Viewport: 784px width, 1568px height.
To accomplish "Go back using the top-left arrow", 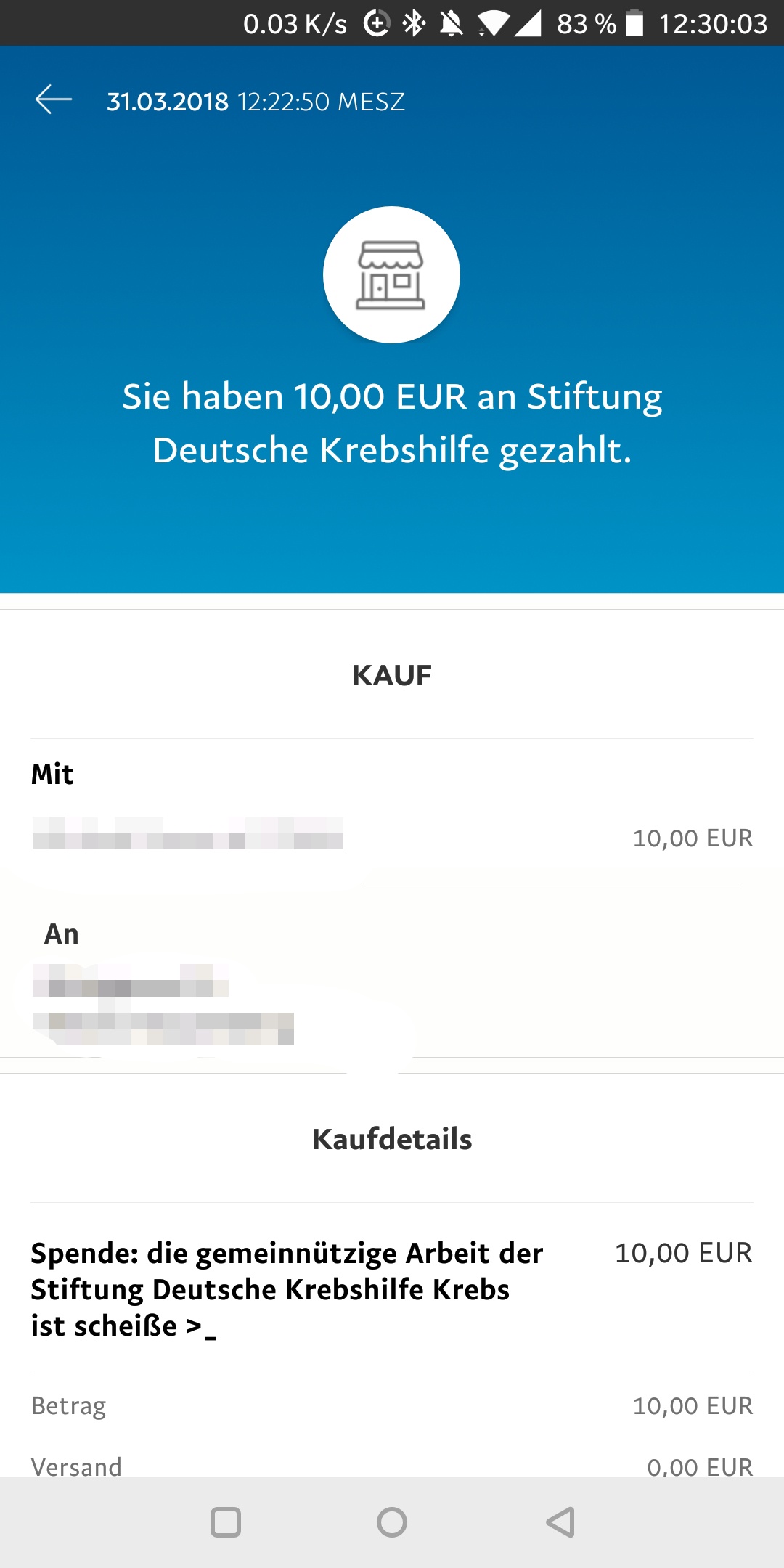I will 54,100.
